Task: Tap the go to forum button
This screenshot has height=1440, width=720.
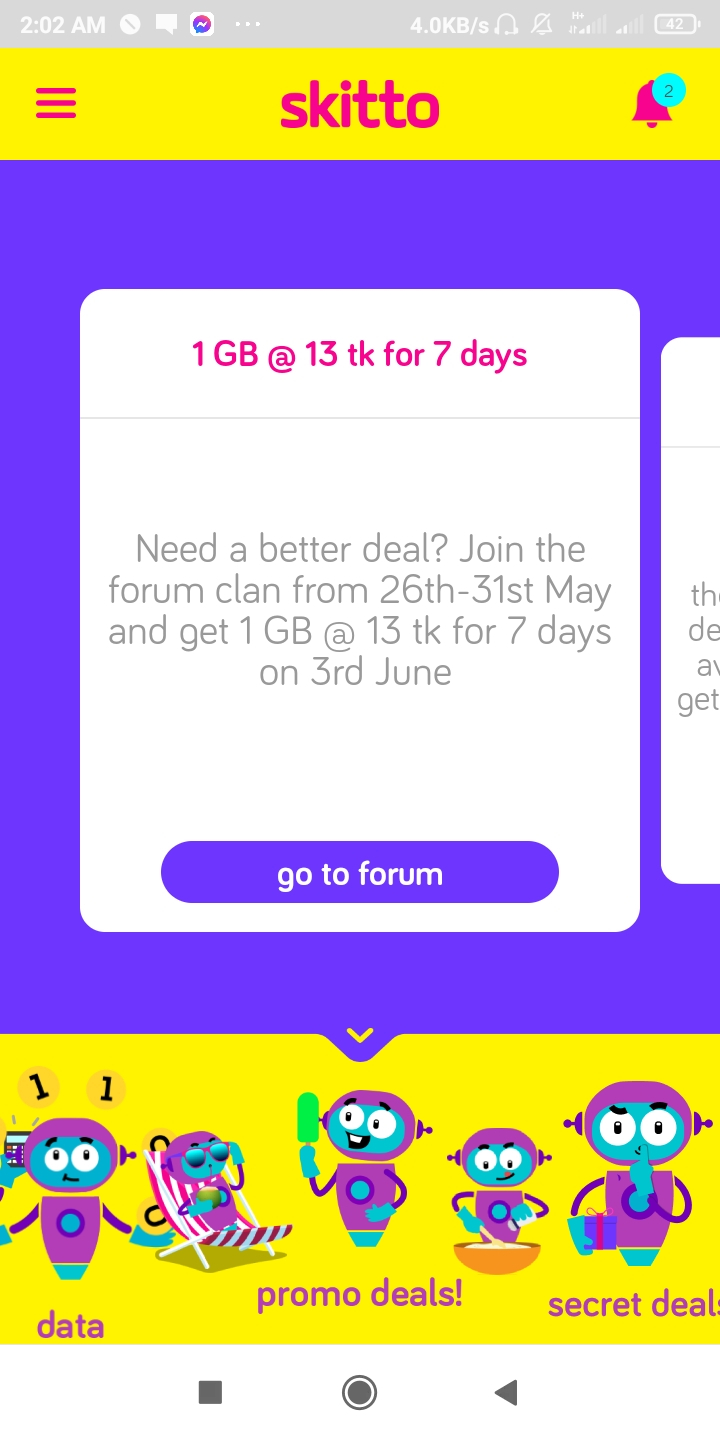Action: coord(359,873)
